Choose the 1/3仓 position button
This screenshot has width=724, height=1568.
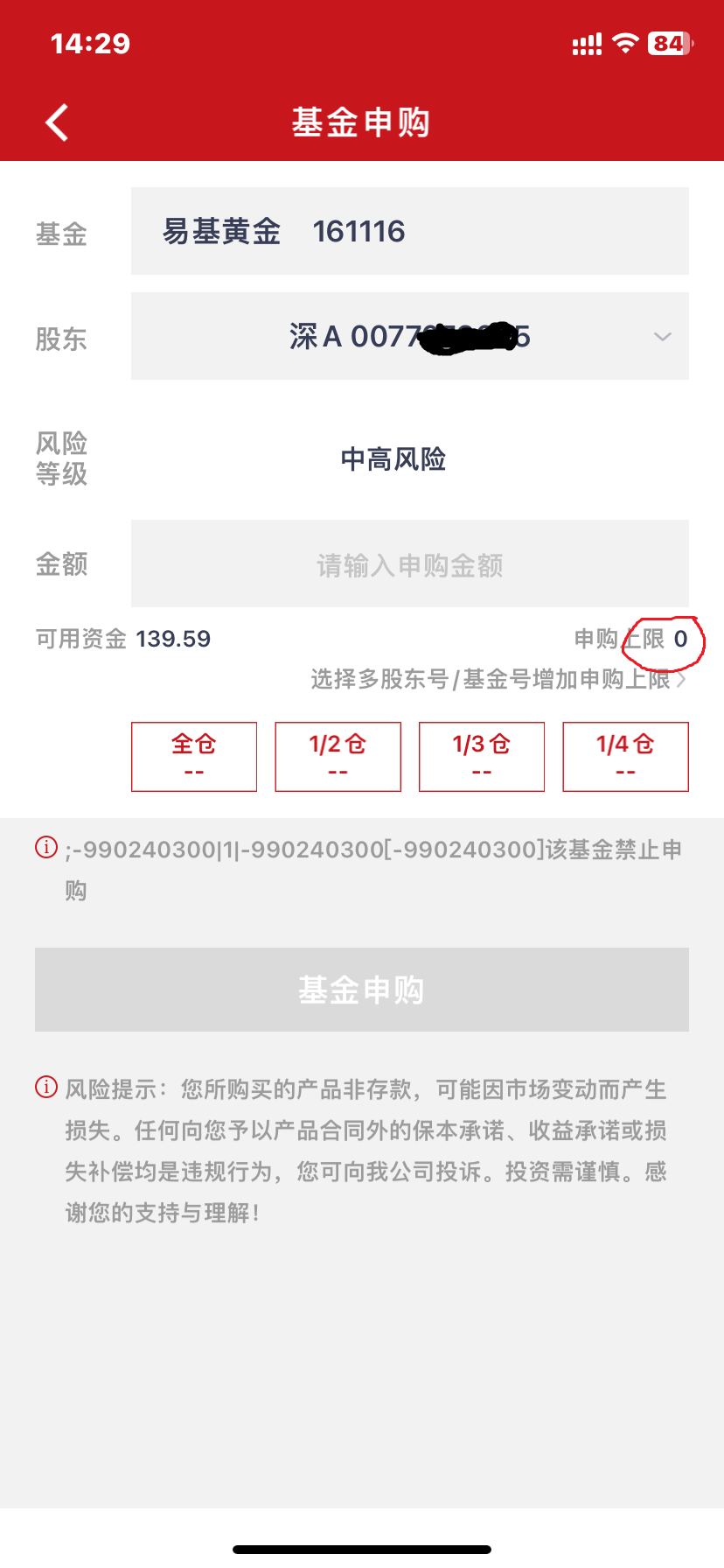482,757
